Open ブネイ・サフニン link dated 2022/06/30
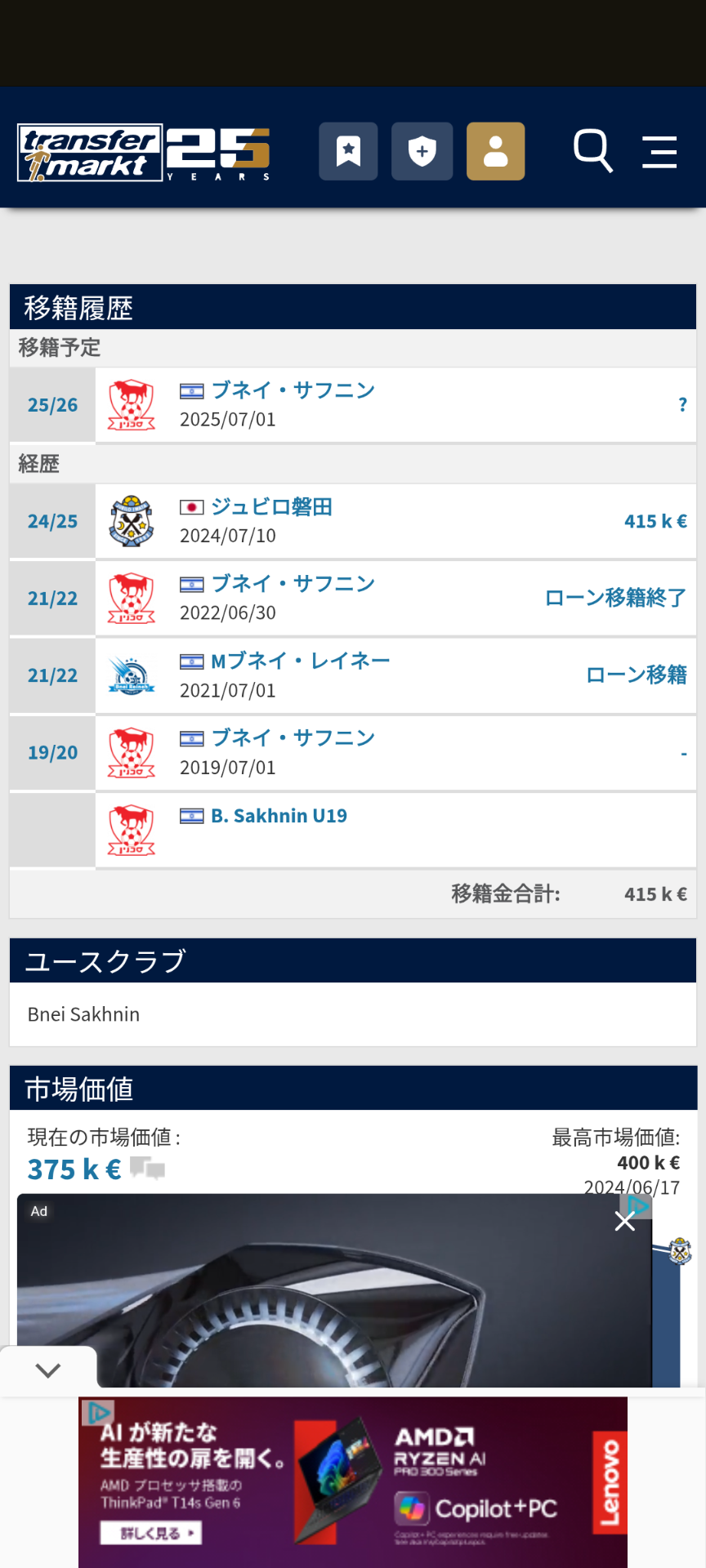 pyautogui.click(x=293, y=584)
